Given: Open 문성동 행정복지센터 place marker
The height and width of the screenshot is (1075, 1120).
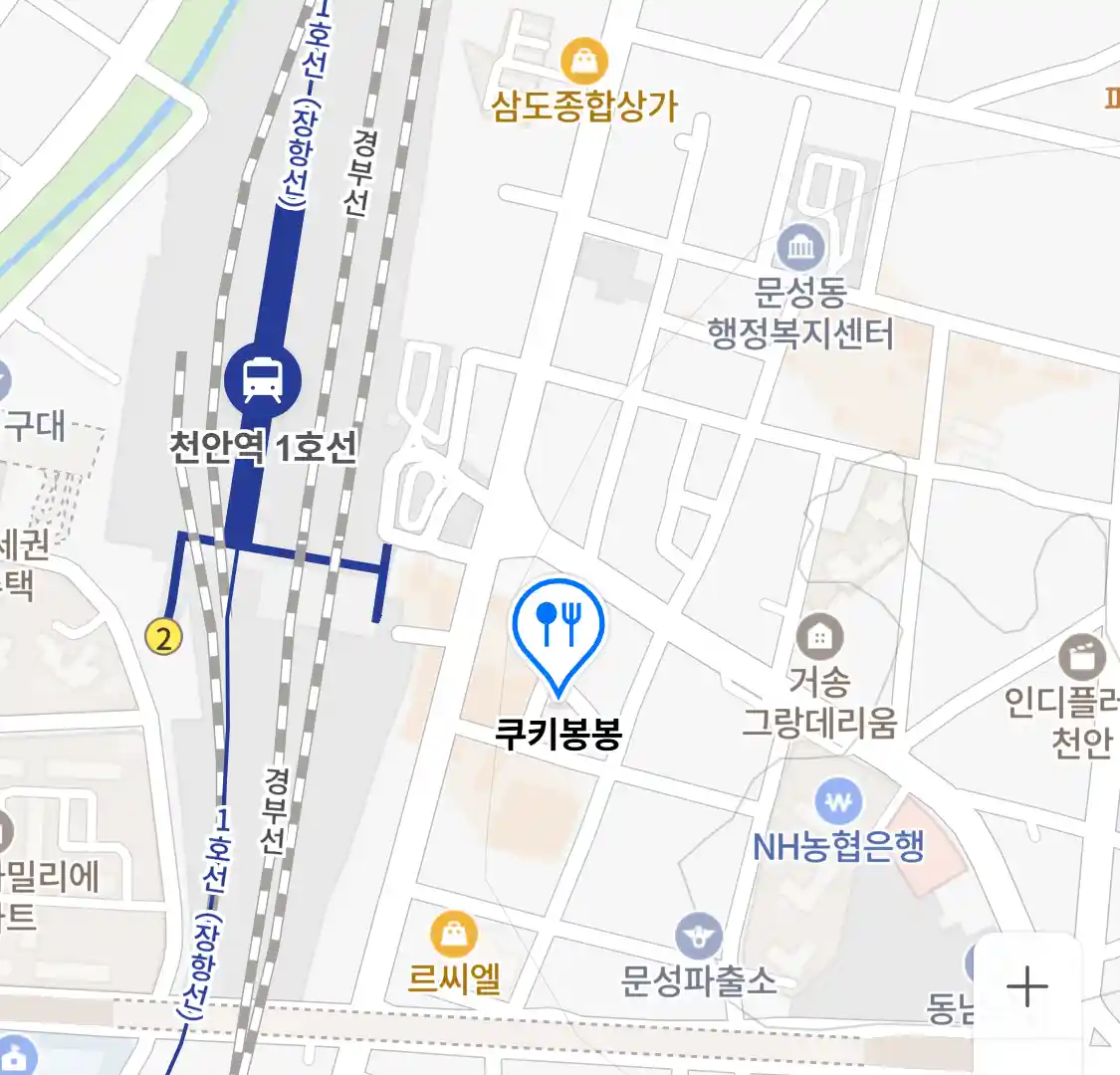Looking at the screenshot, I should point(801,248).
